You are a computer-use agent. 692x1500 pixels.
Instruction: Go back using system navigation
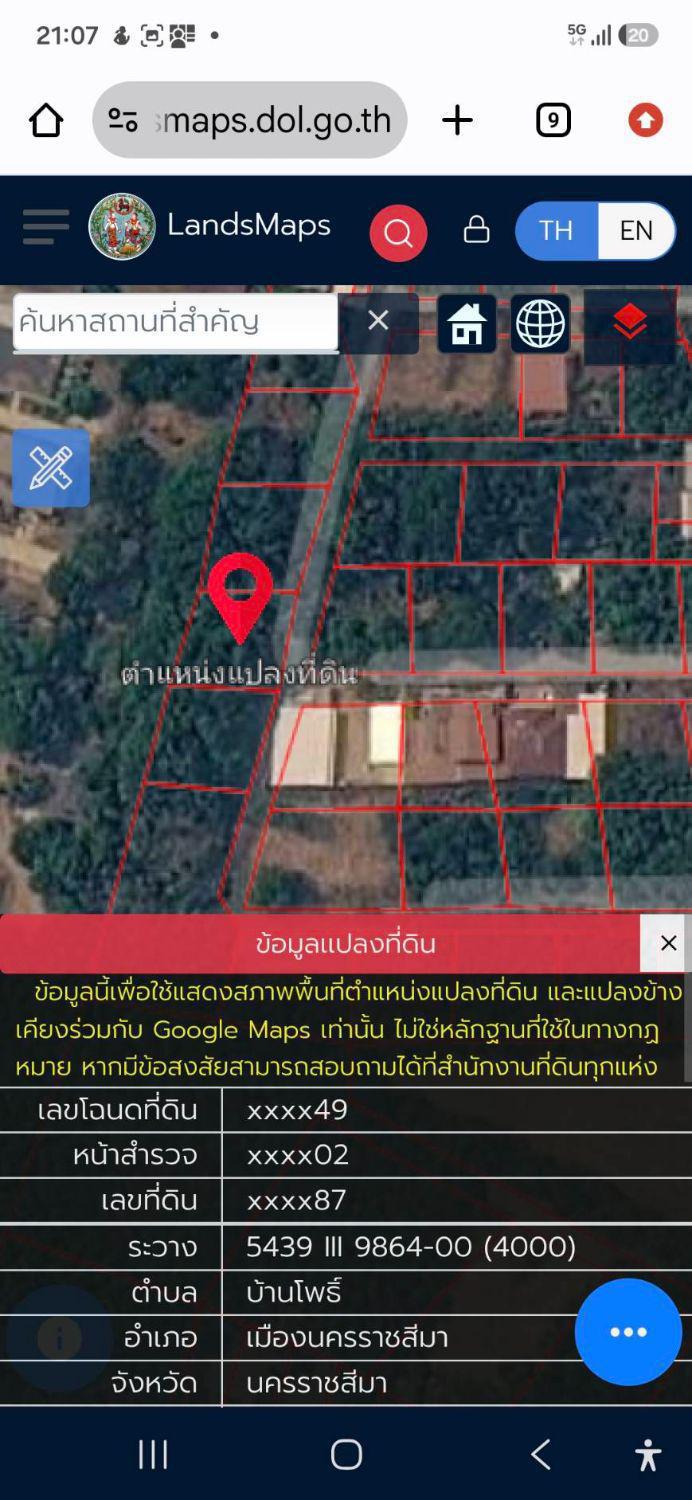[541, 1454]
